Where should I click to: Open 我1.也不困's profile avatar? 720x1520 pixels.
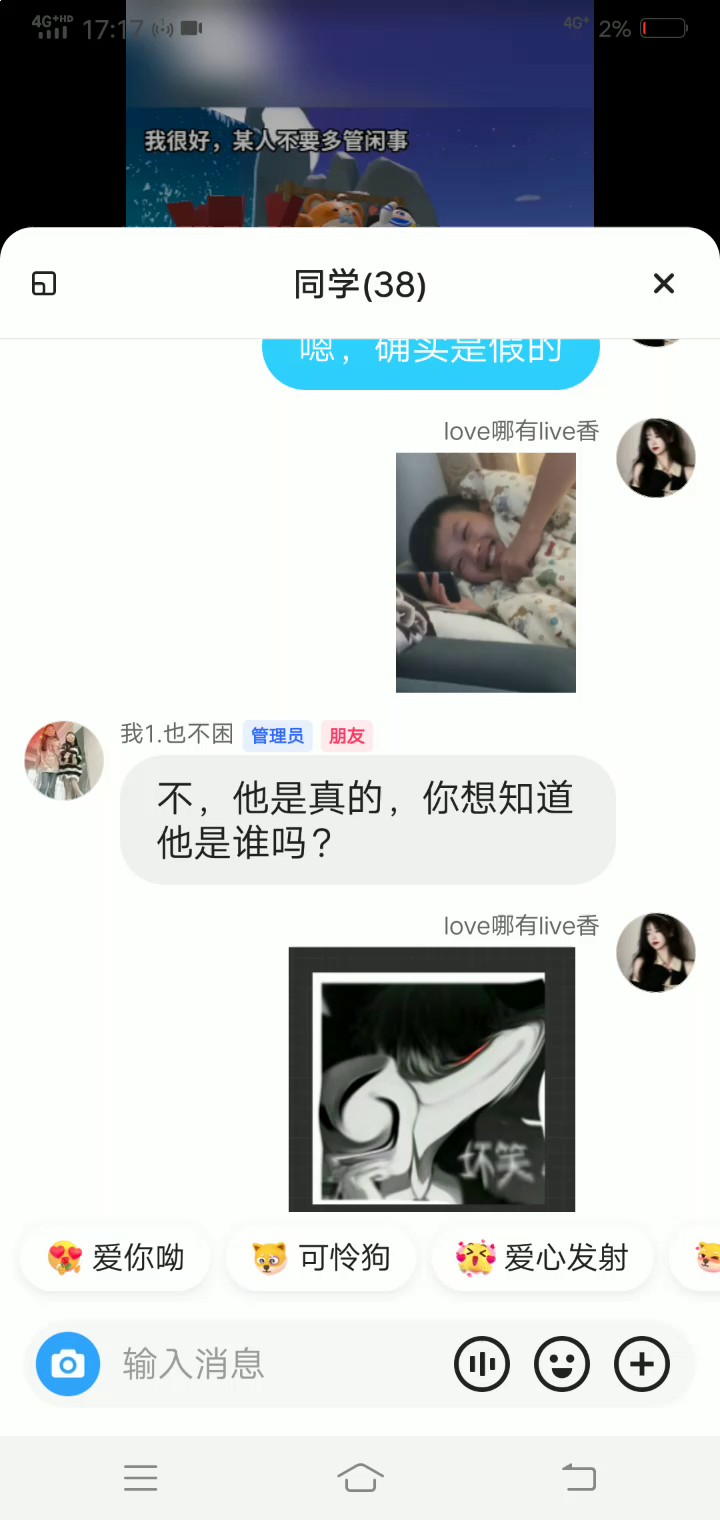click(64, 760)
